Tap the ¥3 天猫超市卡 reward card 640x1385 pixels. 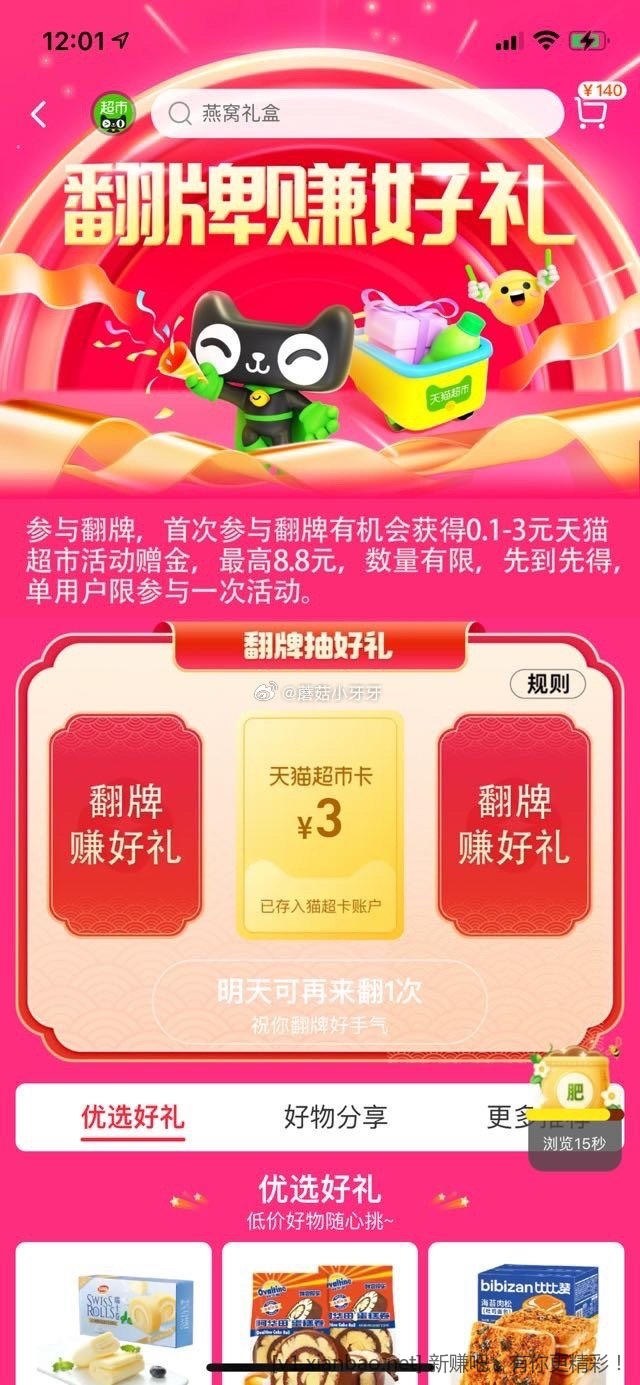click(320, 823)
